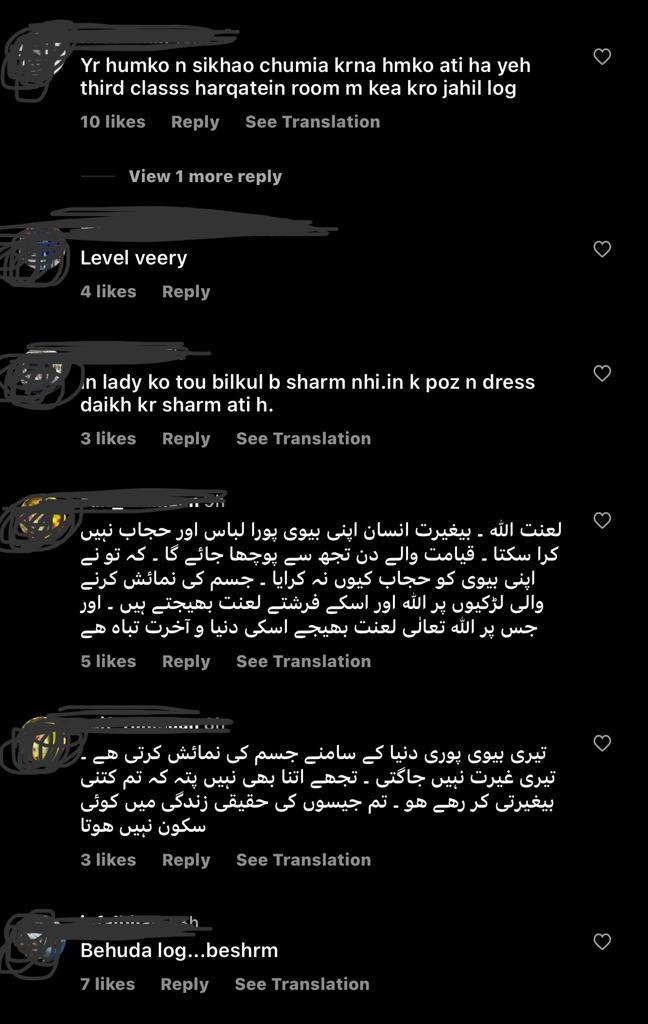Screen dimensions: 648x1024
Task: Reply to the 'in lady ko tou' comment
Action: 186,439
